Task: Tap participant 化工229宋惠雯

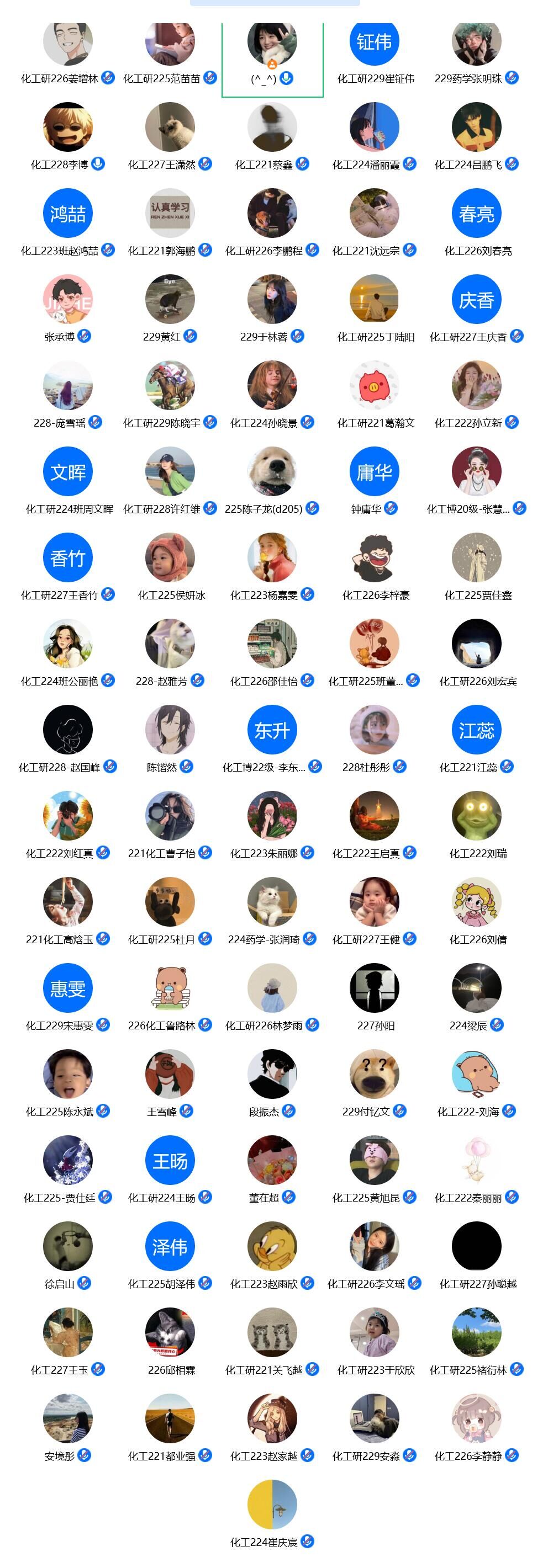Action: (x=67, y=988)
